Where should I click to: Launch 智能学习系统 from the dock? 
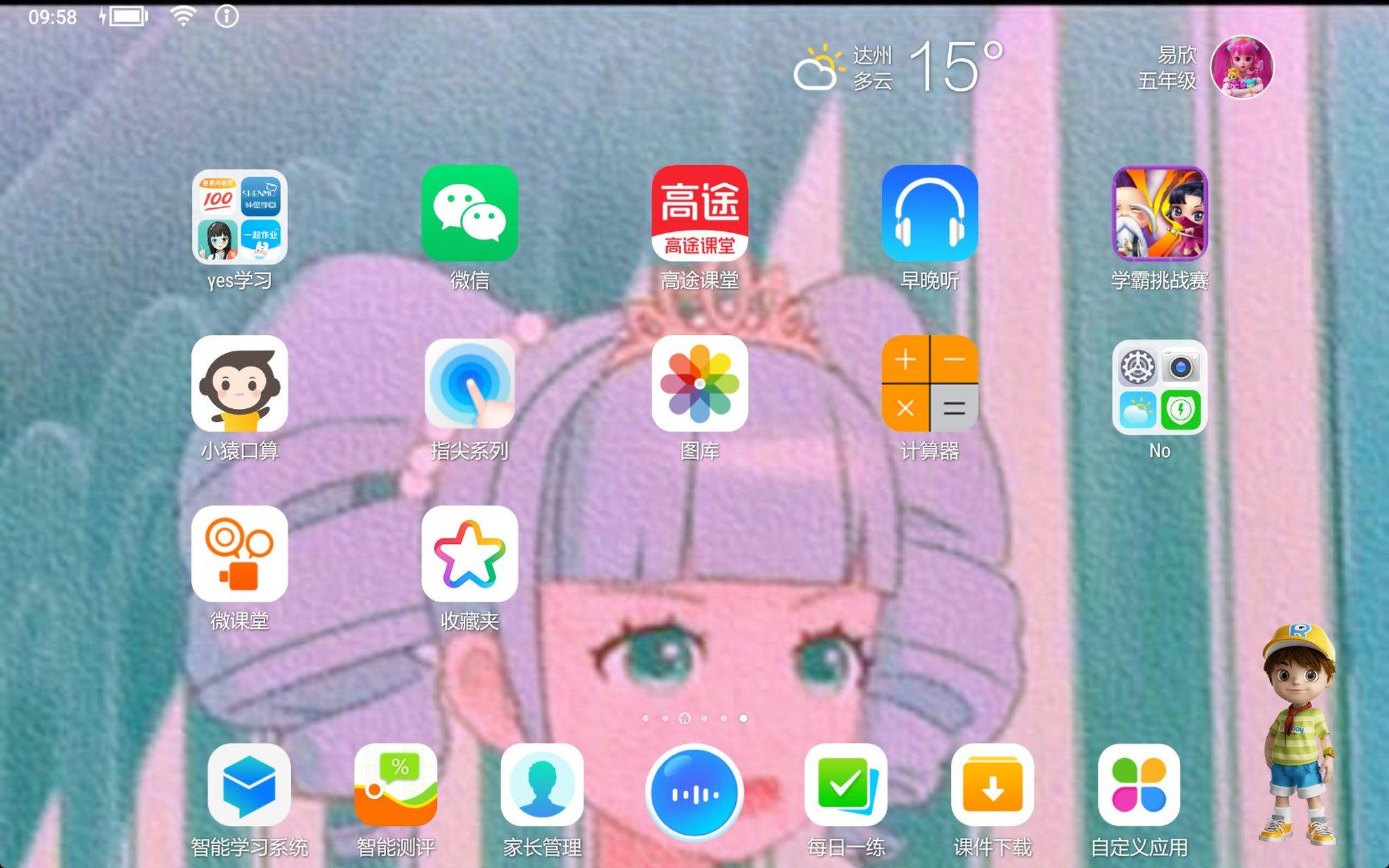[249, 785]
